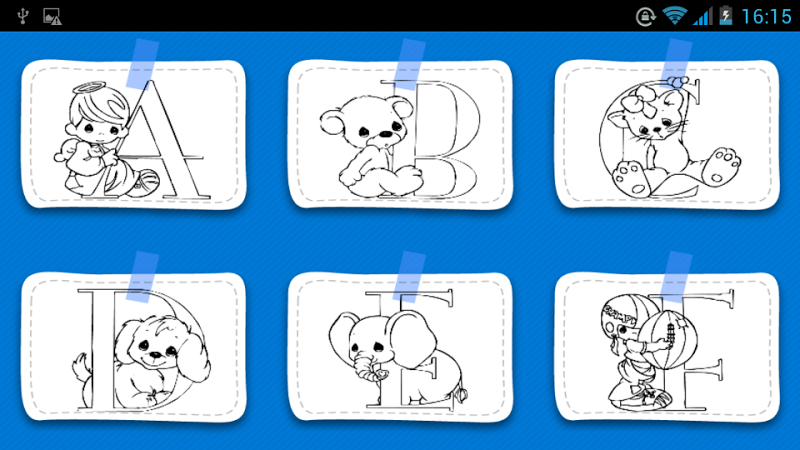Open the letter A coloring page
Viewport: 800px width, 450px height.
(x=133, y=134)
